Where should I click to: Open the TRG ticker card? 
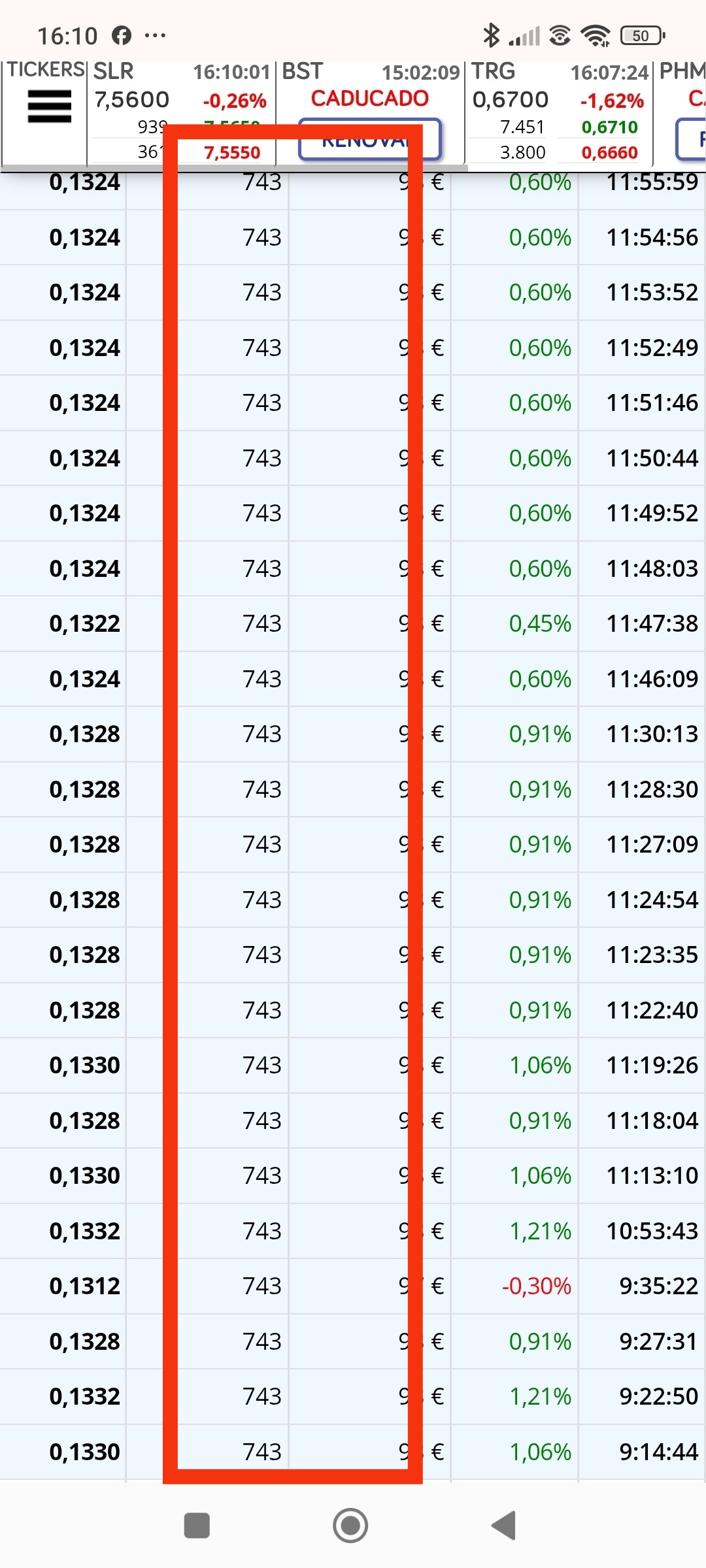(x=559, y=112)
